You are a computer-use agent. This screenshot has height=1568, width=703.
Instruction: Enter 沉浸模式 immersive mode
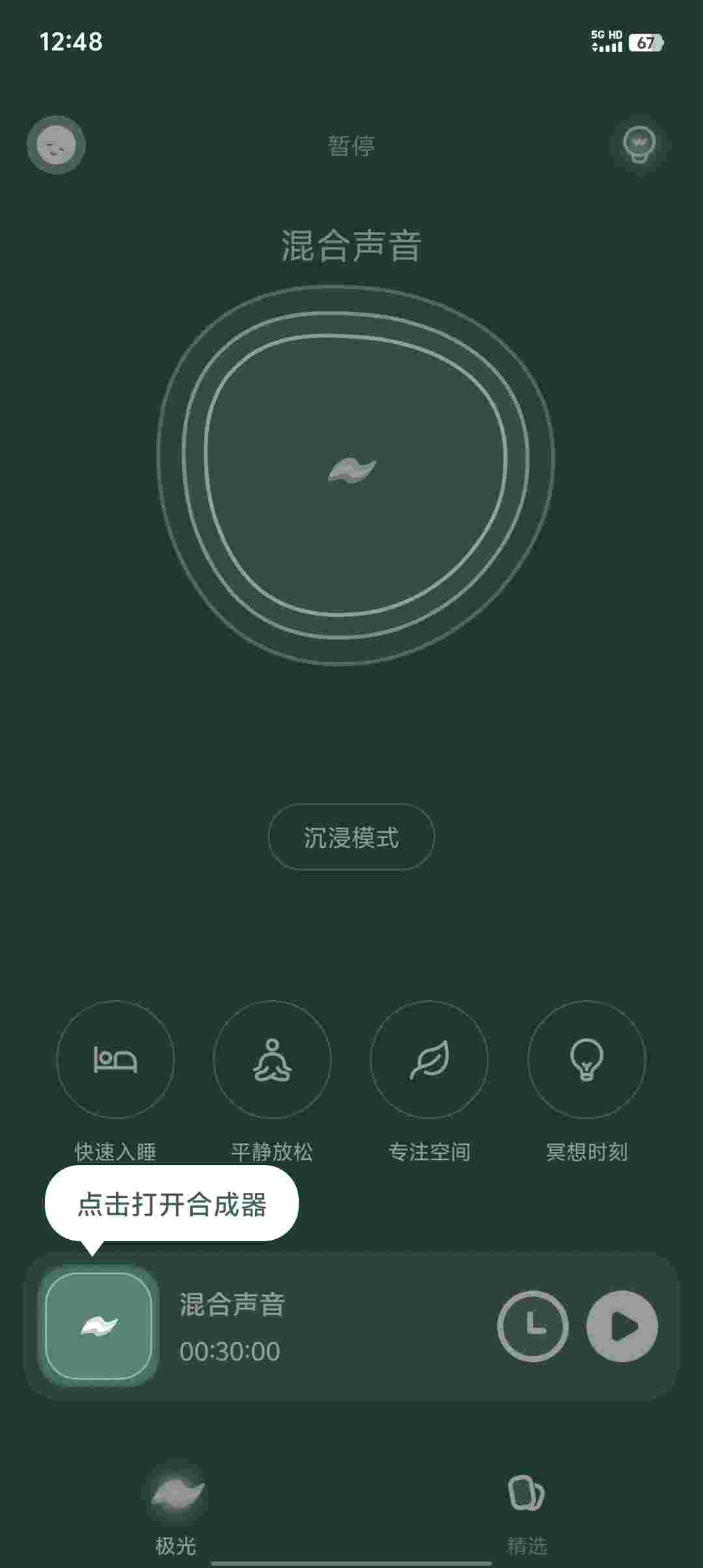point(351,837)
